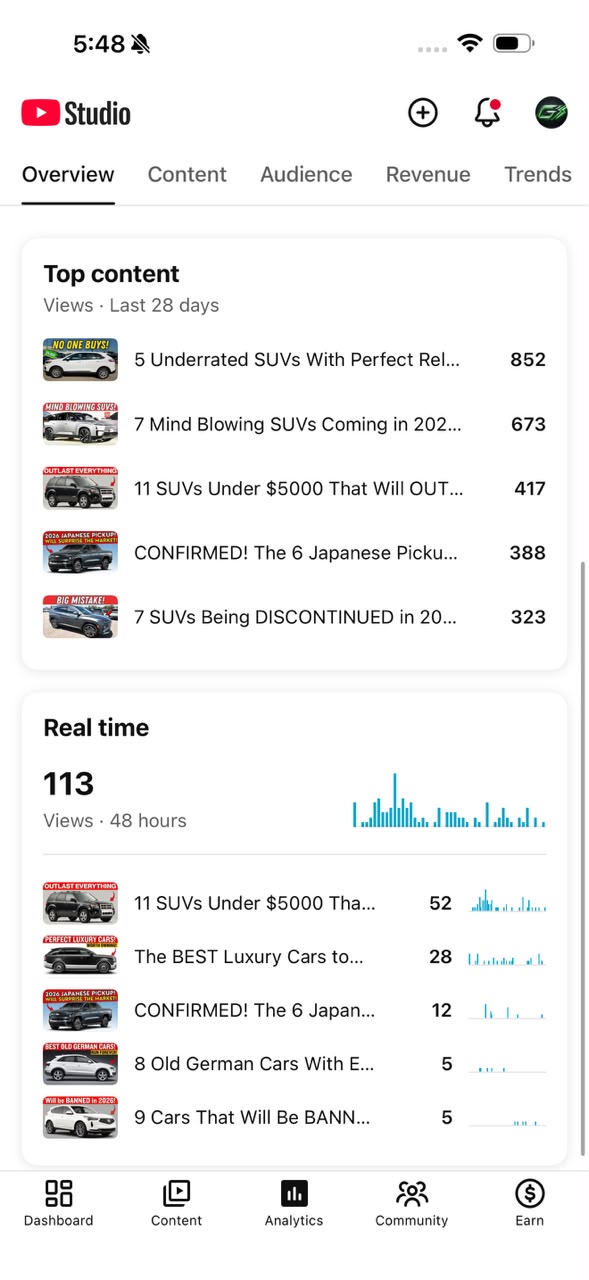
Task: Go to the Dashboard tab
Action: (59, 1203)
